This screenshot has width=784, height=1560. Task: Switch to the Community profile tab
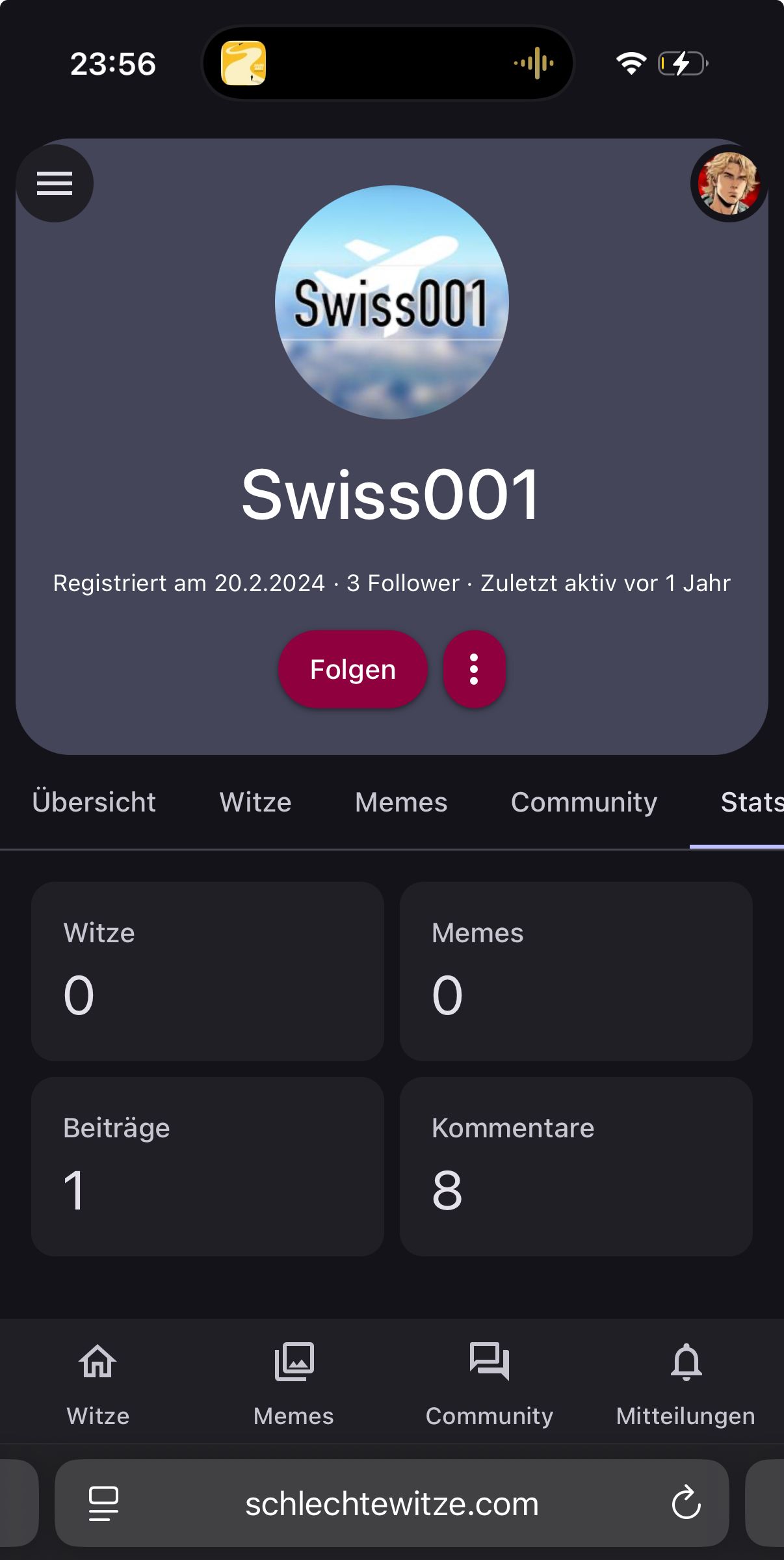click(x=584, y=802)
